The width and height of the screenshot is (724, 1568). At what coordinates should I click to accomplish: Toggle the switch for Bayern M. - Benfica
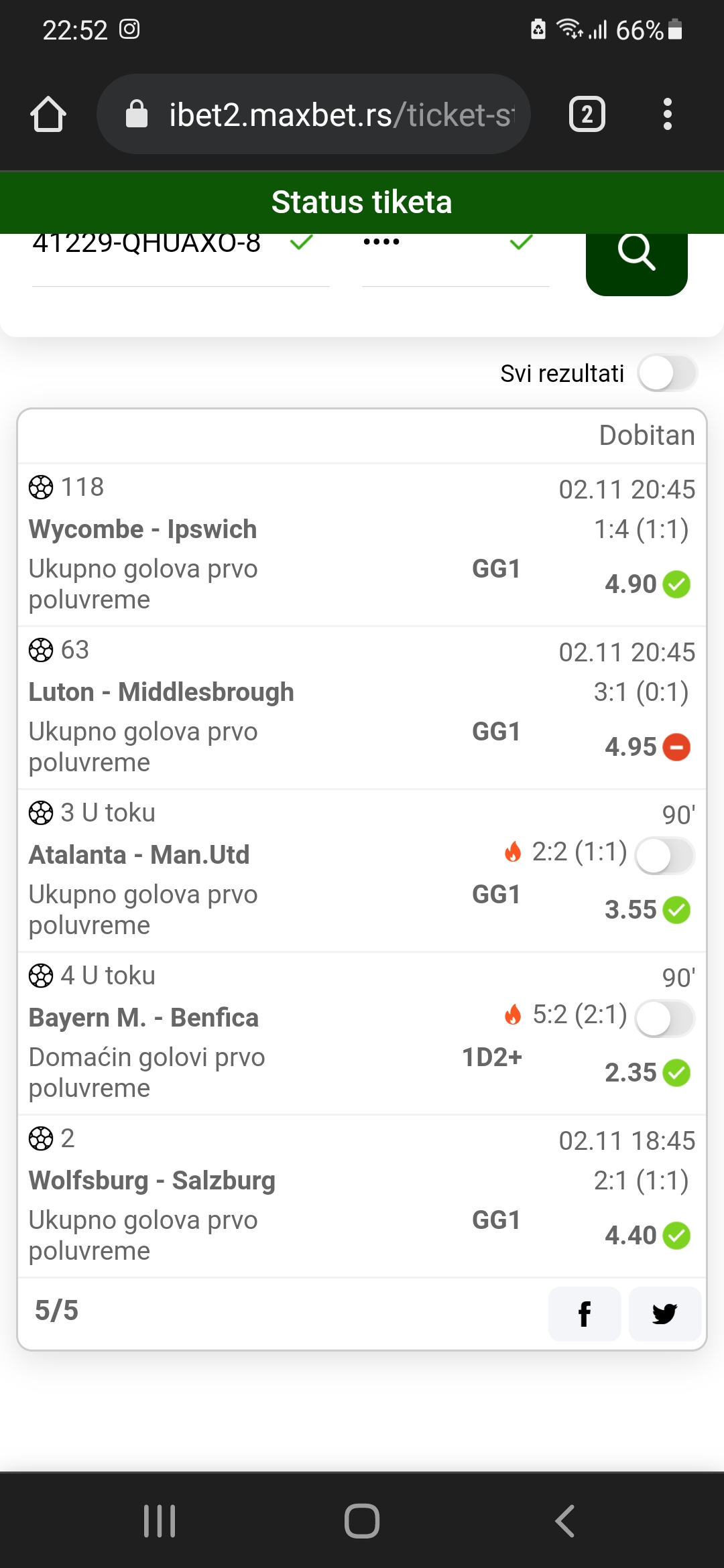click(x=664, y=1019)
